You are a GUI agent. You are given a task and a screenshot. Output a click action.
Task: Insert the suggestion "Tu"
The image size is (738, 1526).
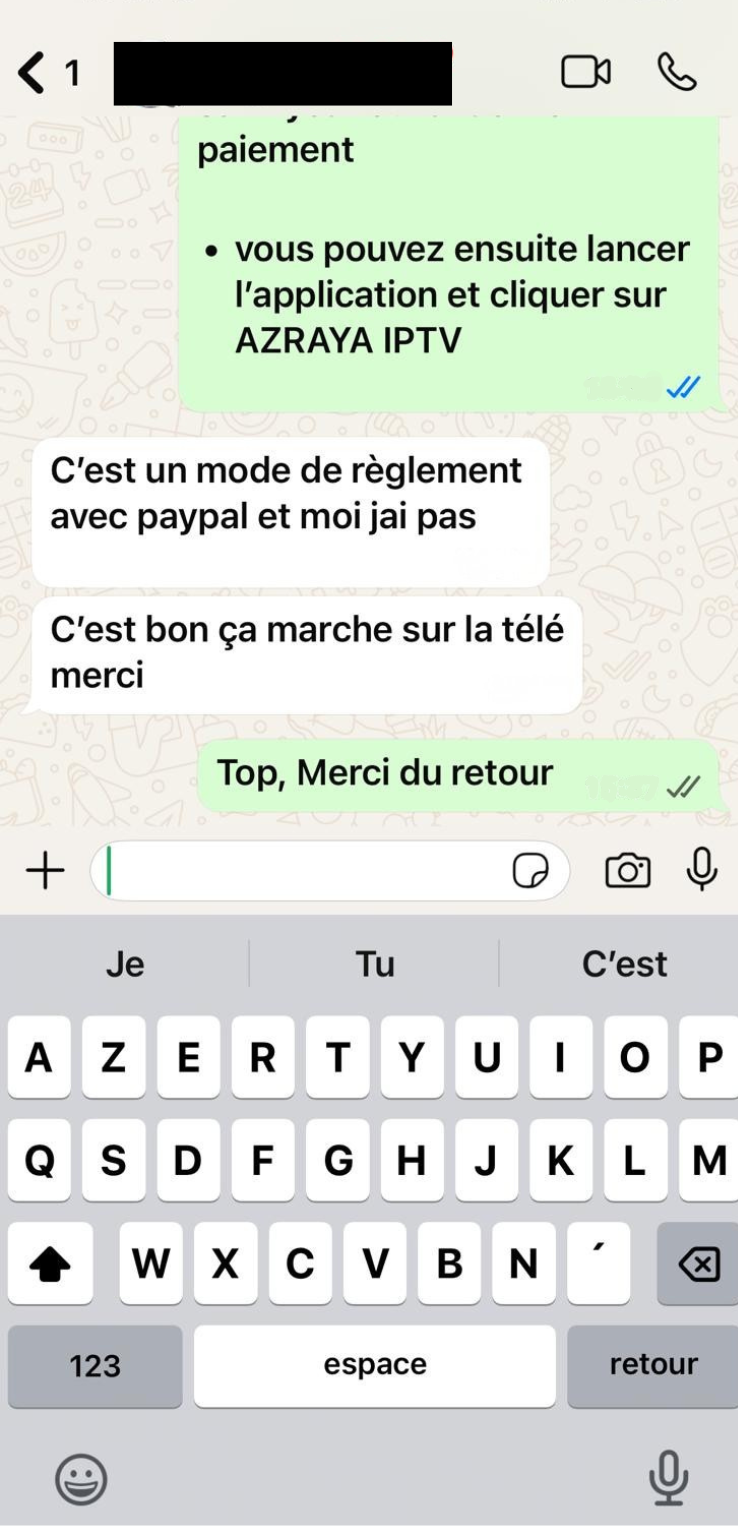click(x=375, y=964)
